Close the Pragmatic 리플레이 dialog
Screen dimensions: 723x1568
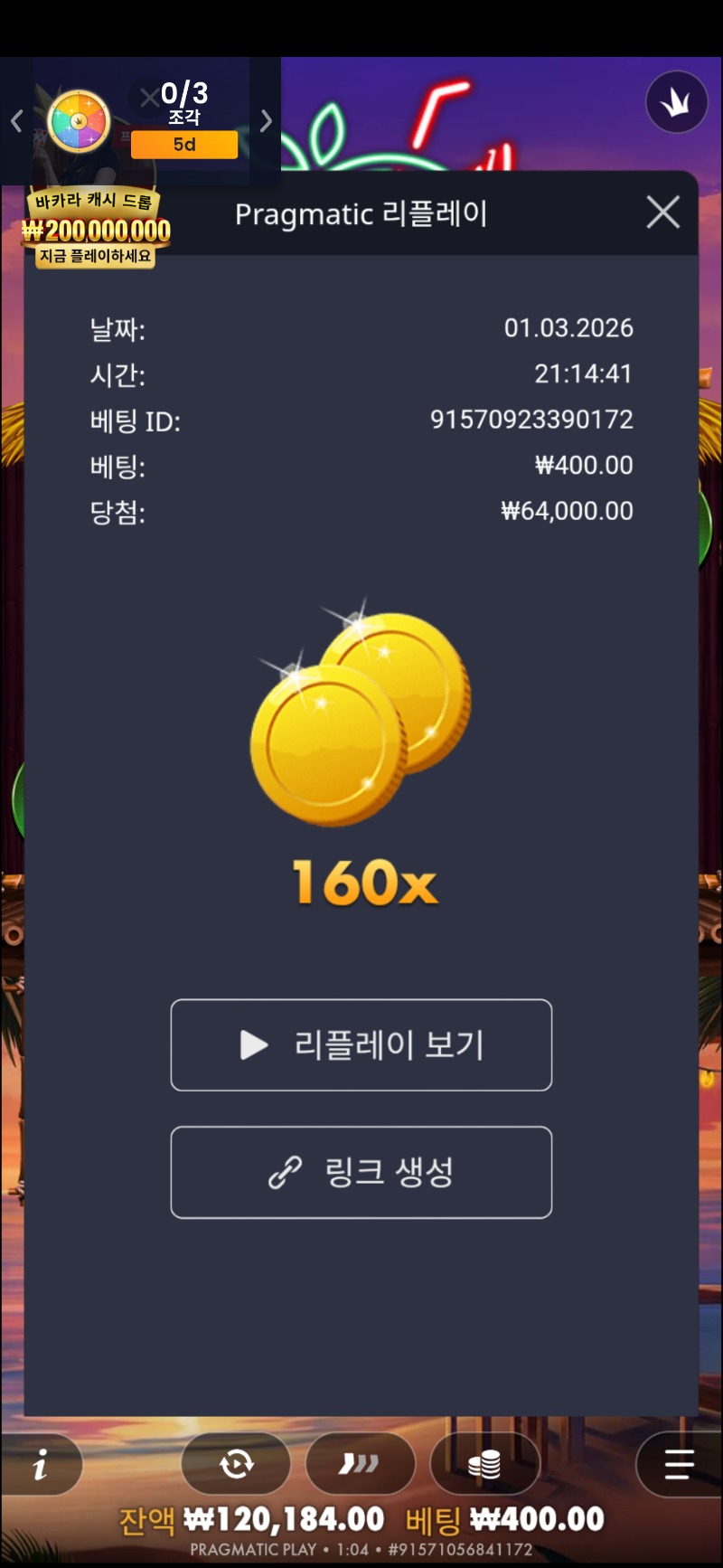click(x=663, y=213)
